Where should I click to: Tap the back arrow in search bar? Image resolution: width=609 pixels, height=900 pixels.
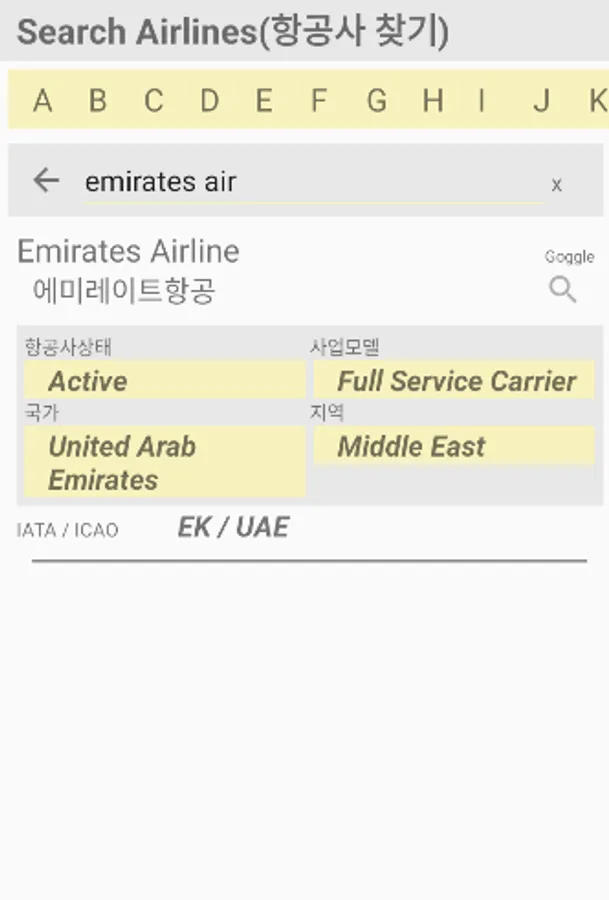click(46, 181)
